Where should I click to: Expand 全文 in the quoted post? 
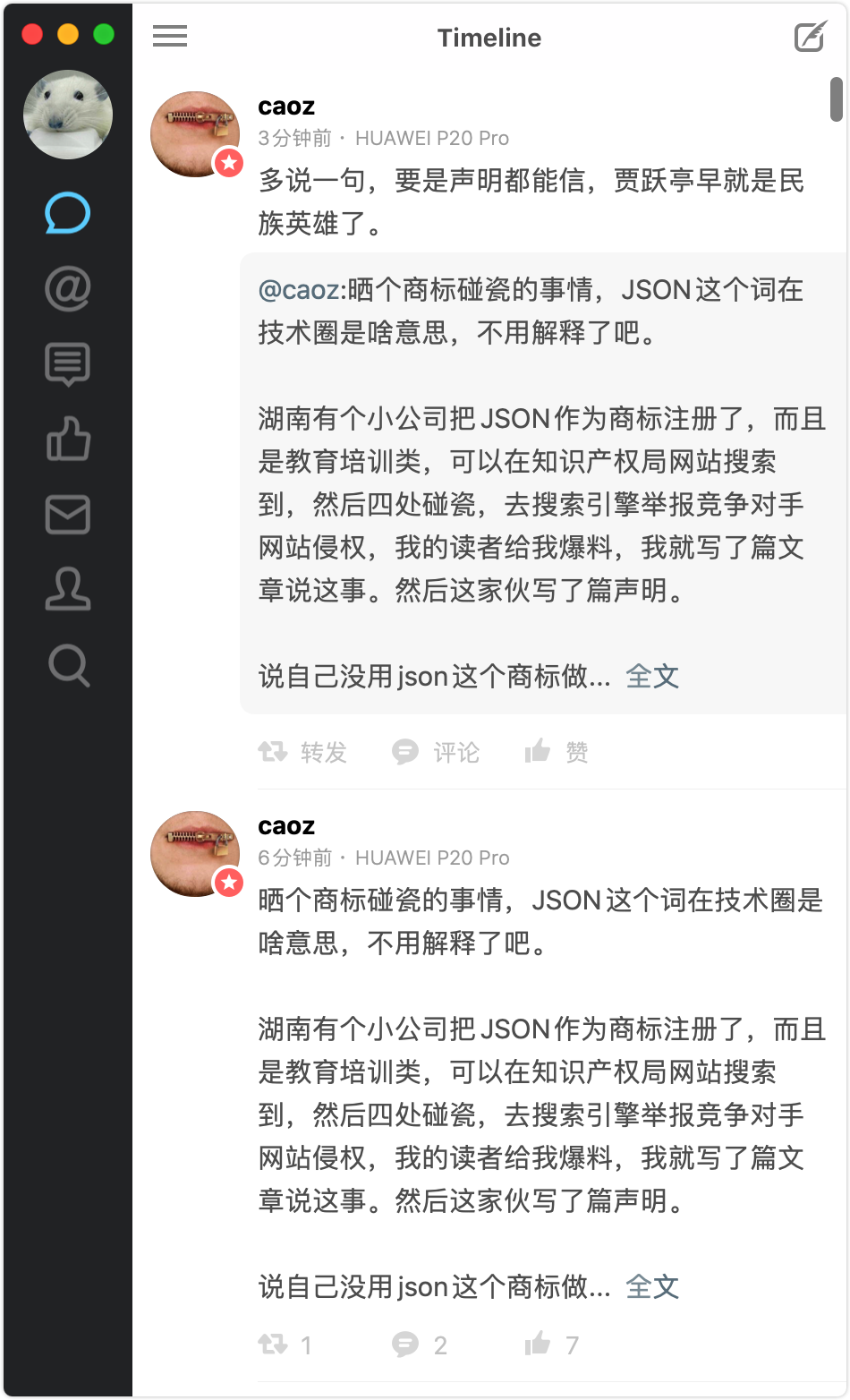coord(652,676)
